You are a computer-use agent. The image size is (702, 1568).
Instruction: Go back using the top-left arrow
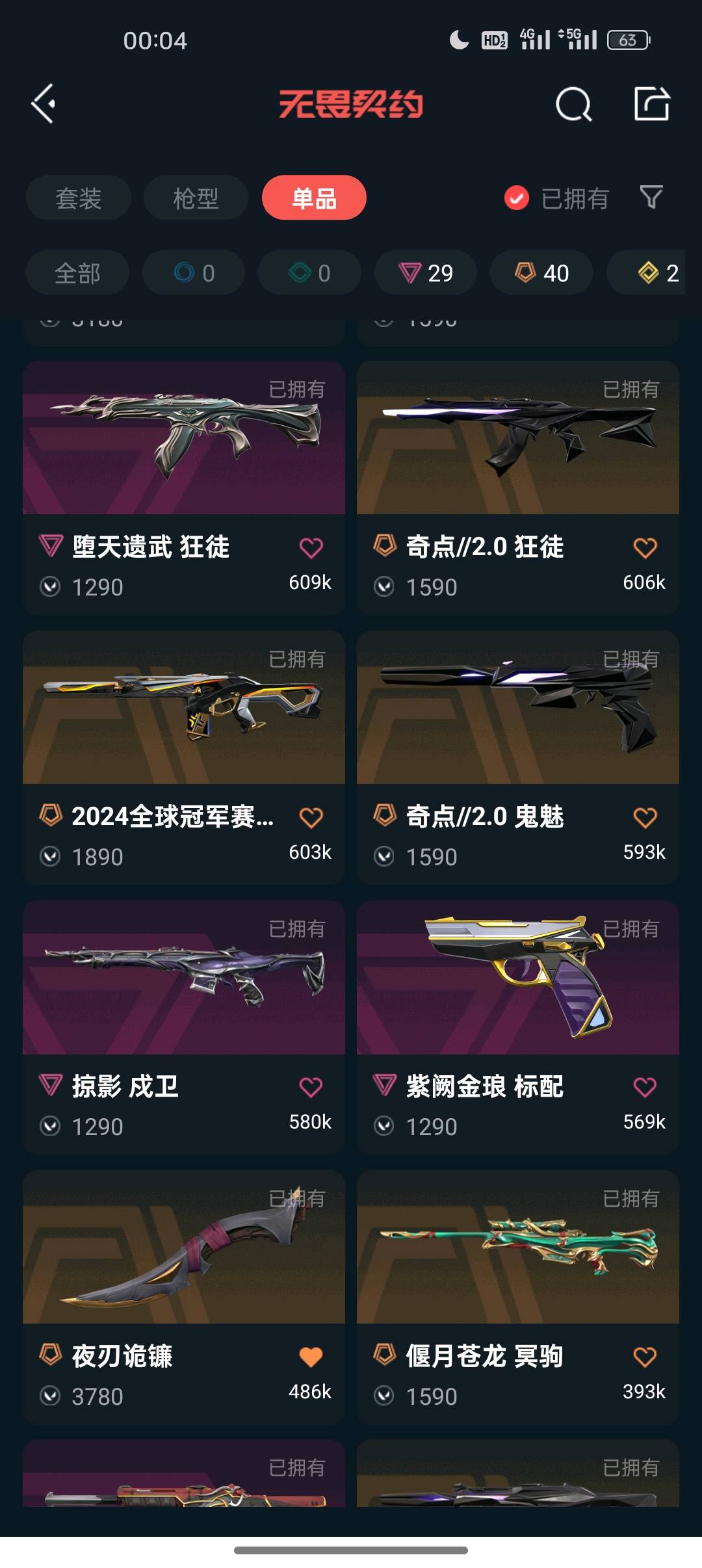44,104
